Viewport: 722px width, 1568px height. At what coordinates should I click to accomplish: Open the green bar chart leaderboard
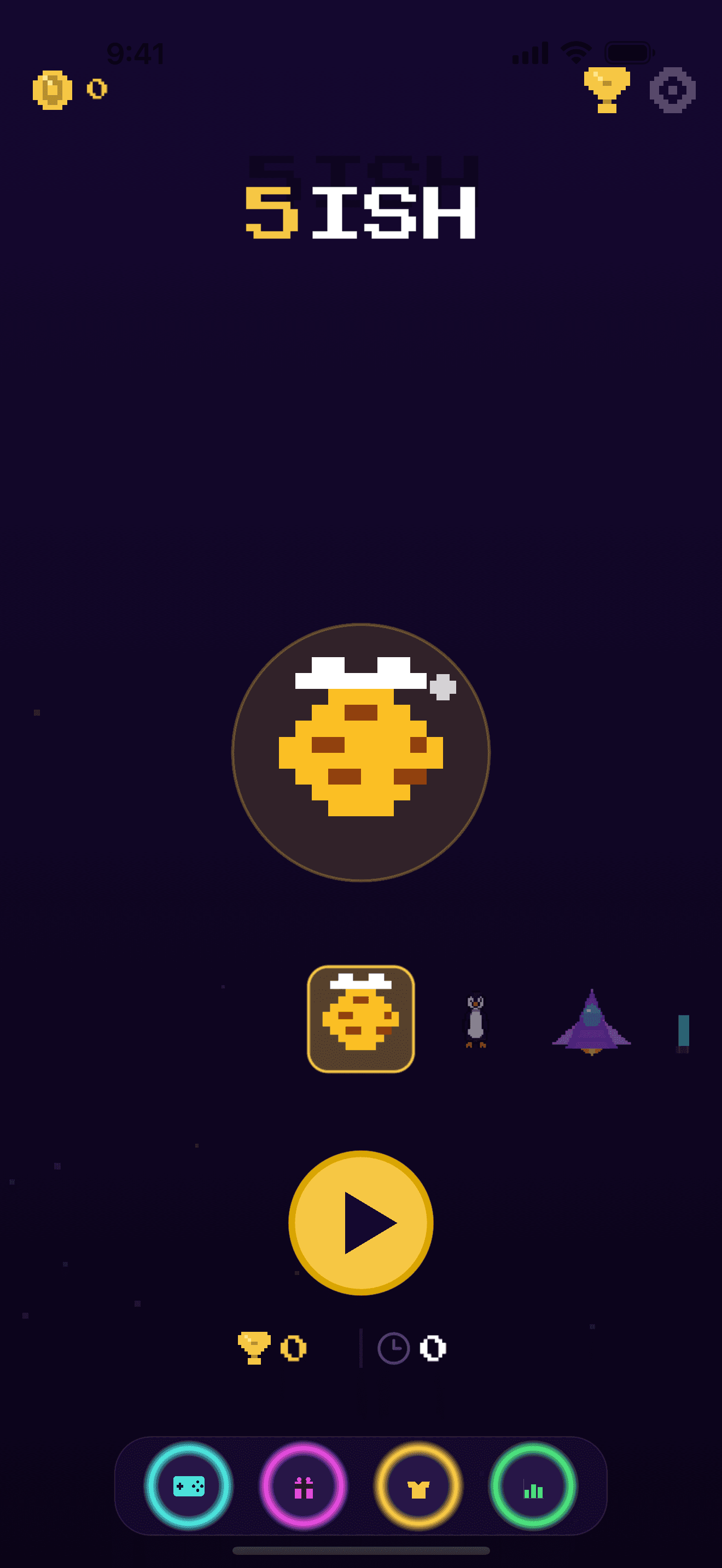(x=533, y=1486)
